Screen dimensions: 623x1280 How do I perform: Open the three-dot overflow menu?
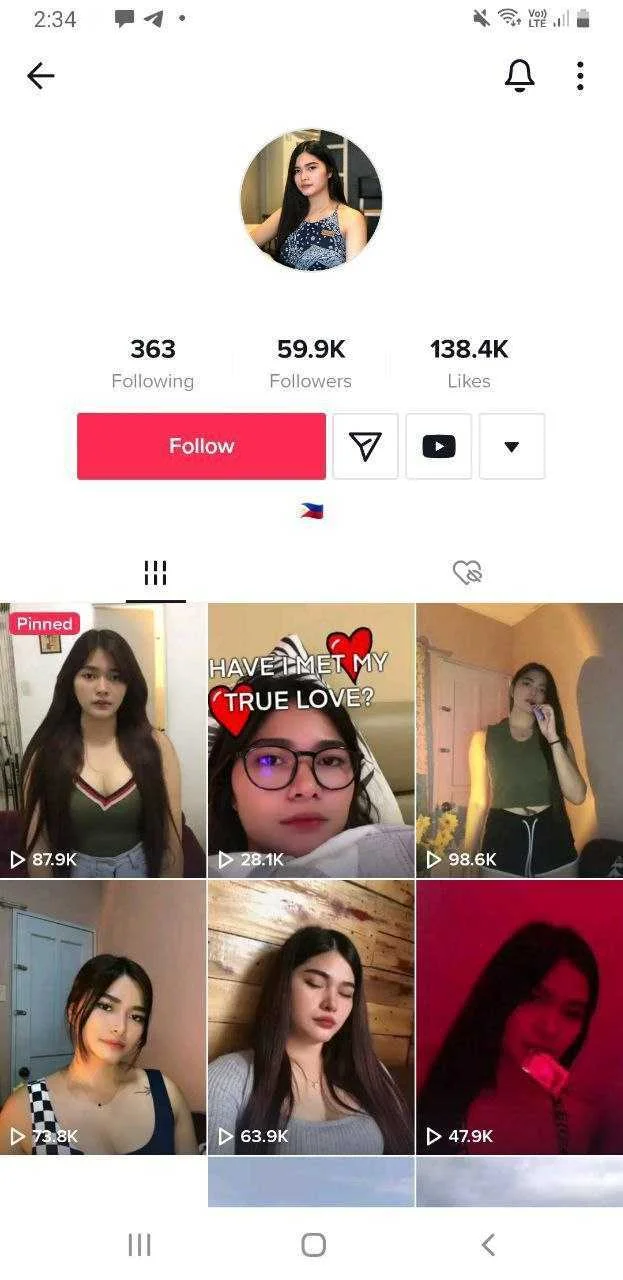tap(580, 76)
